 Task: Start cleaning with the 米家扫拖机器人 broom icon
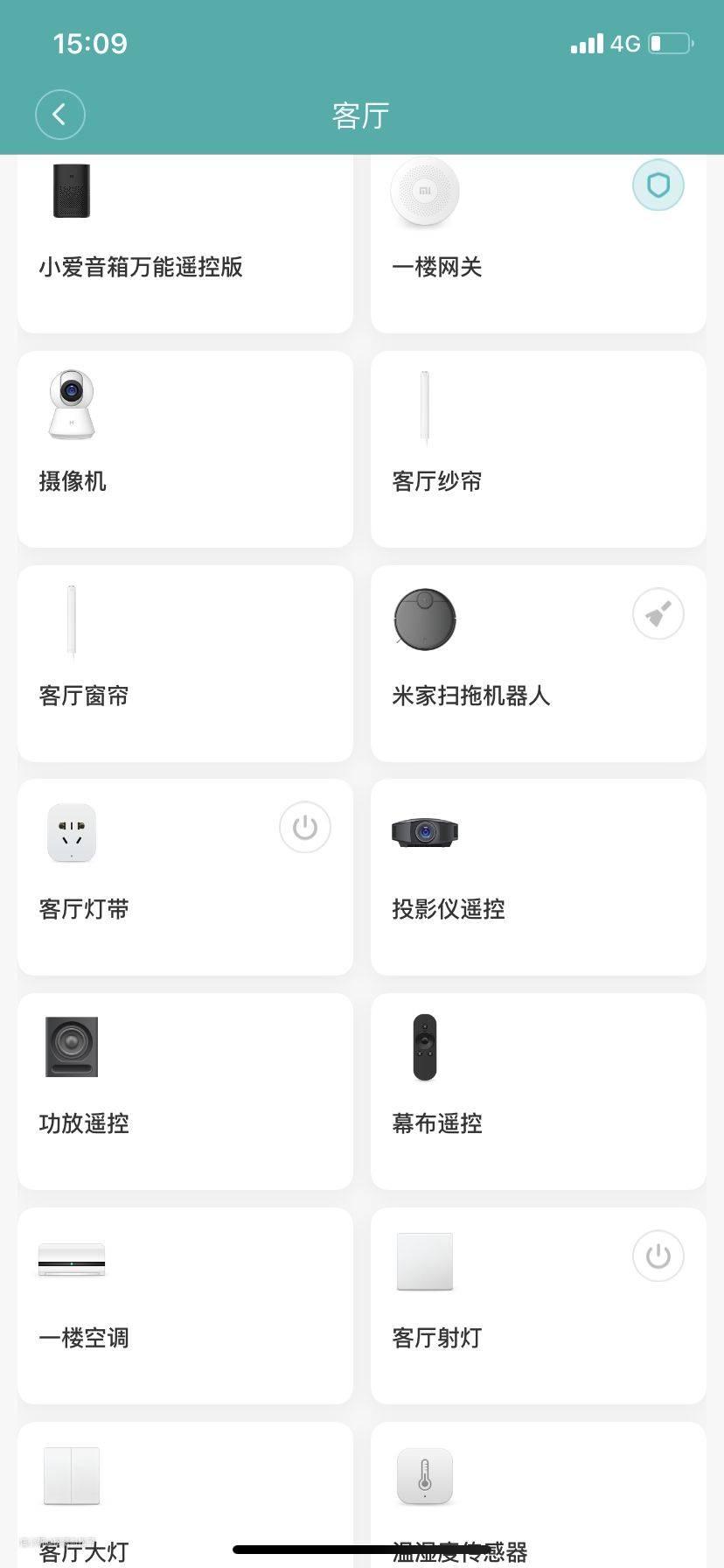[658, 614]
